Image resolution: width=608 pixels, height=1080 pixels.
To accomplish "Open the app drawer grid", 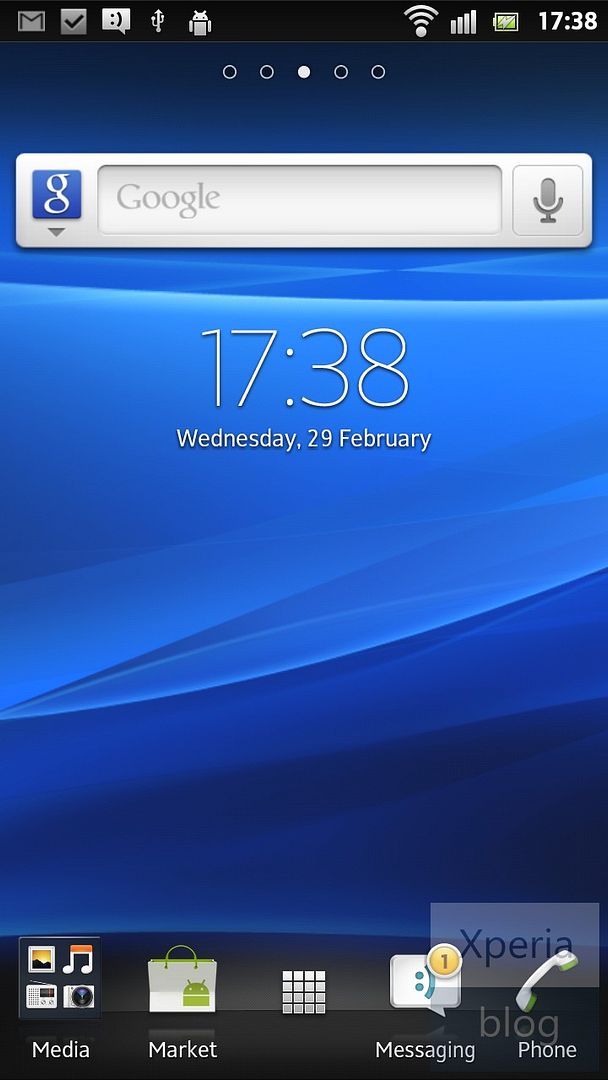I will (304, 992).
